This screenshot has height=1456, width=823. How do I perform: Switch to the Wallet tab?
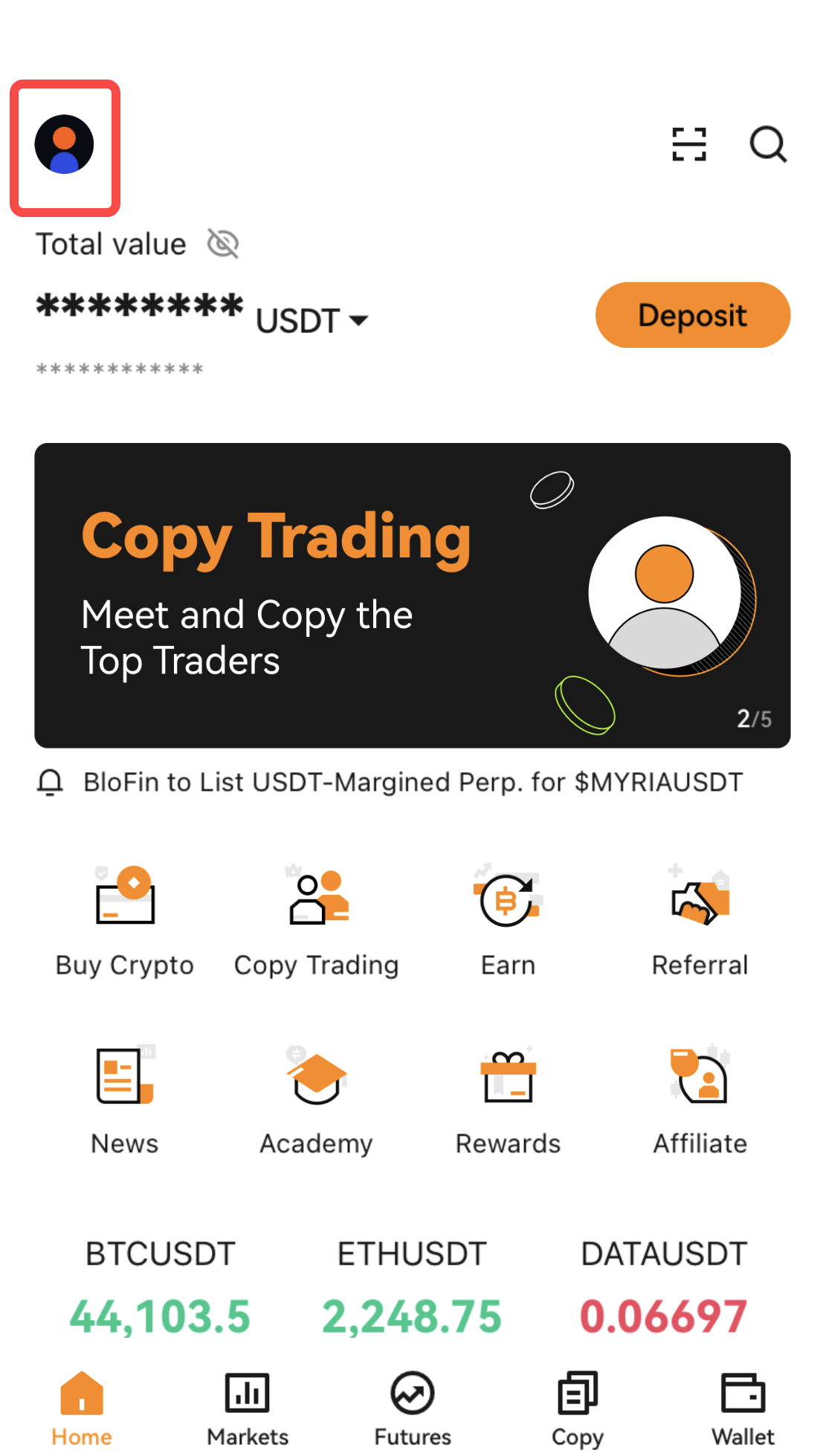point(743,1408)
